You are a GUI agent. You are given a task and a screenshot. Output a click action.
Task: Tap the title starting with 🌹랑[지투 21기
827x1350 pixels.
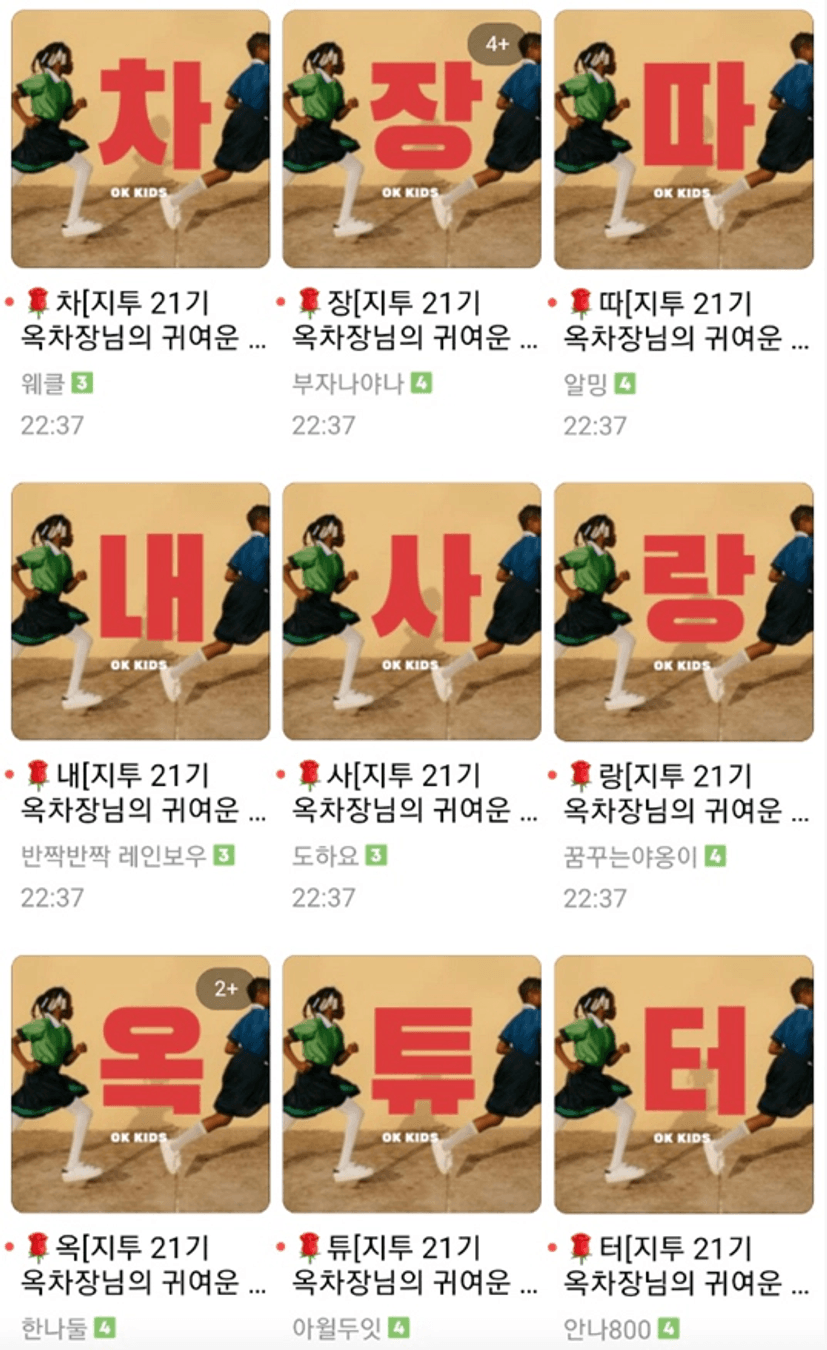click(x=687, y=793)
